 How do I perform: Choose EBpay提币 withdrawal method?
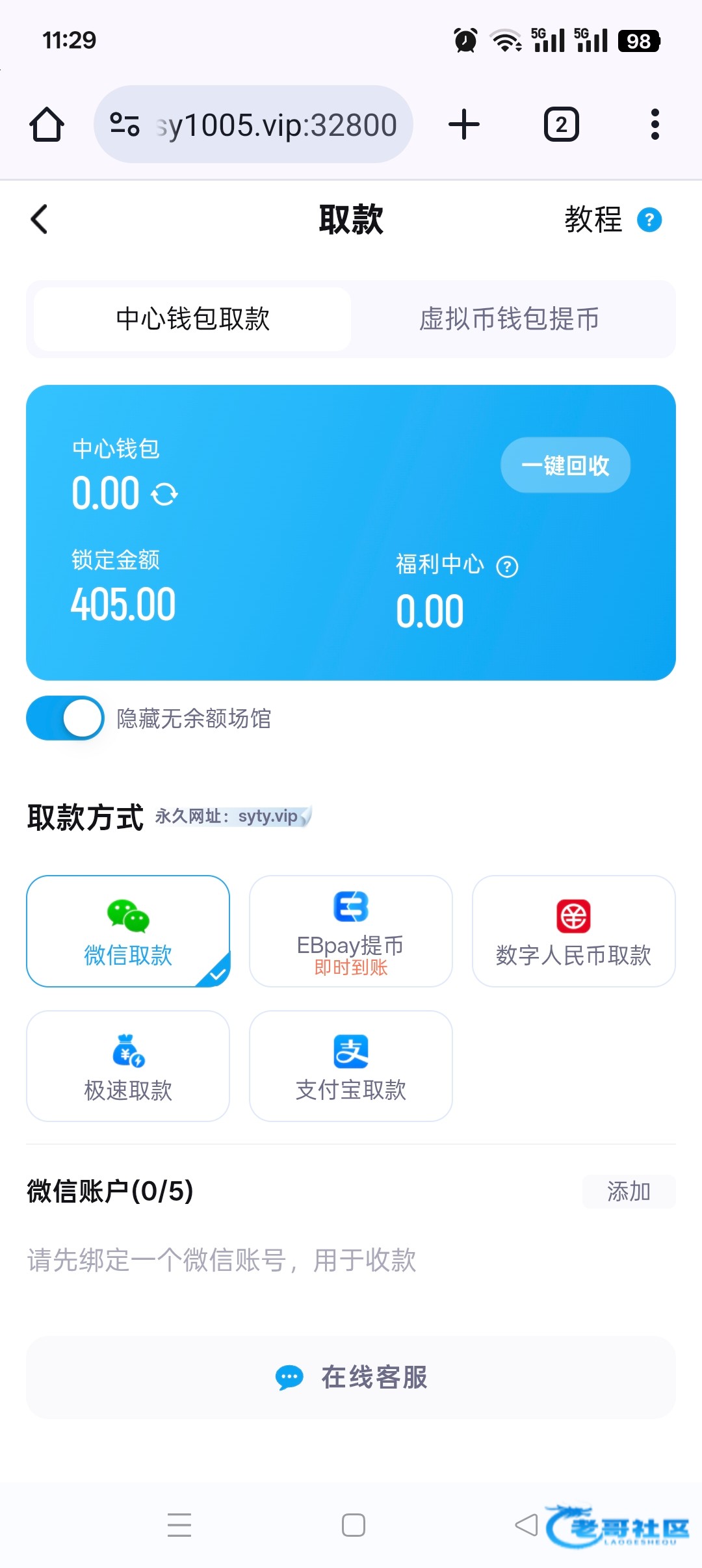pyautogui.click(x=351, y=931)
